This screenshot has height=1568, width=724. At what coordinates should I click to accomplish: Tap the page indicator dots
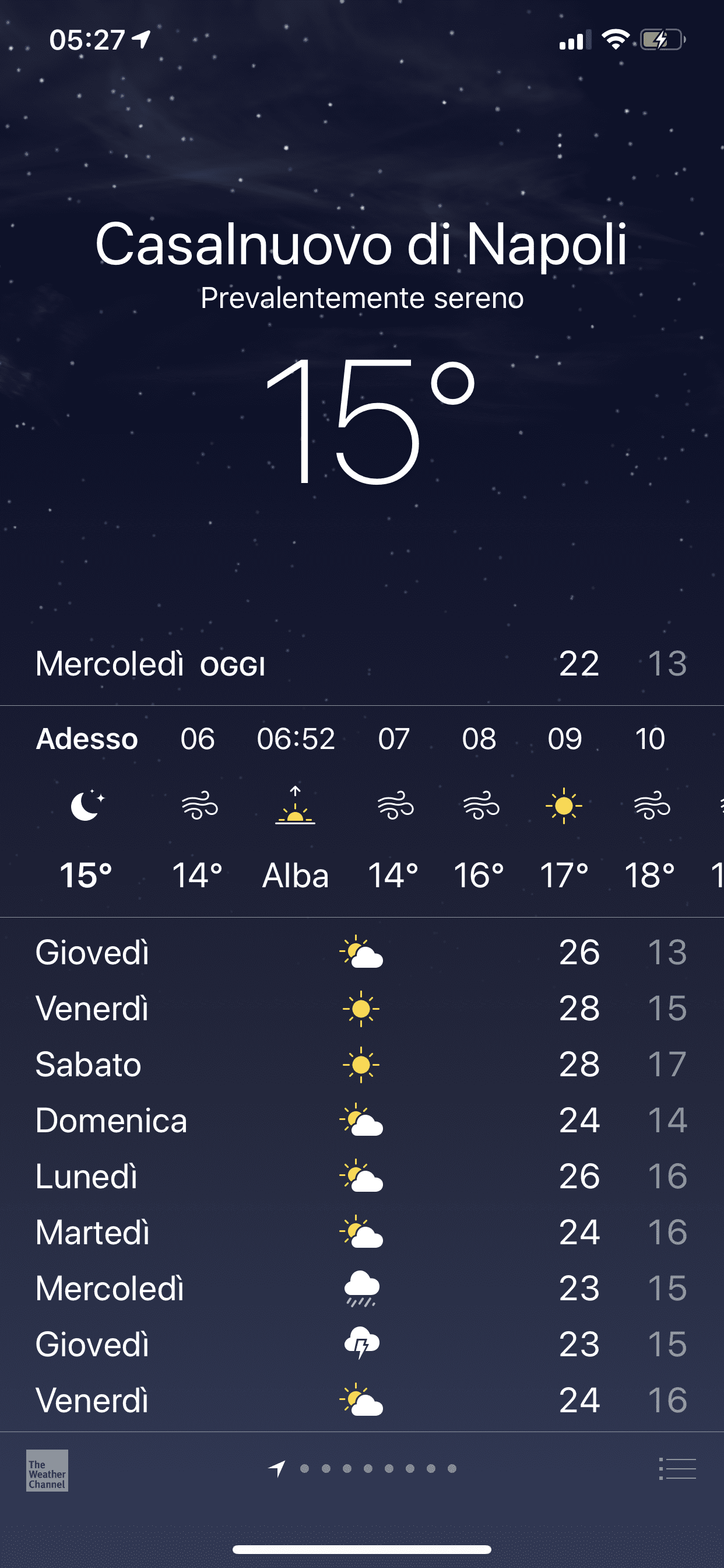(362, 1468)
